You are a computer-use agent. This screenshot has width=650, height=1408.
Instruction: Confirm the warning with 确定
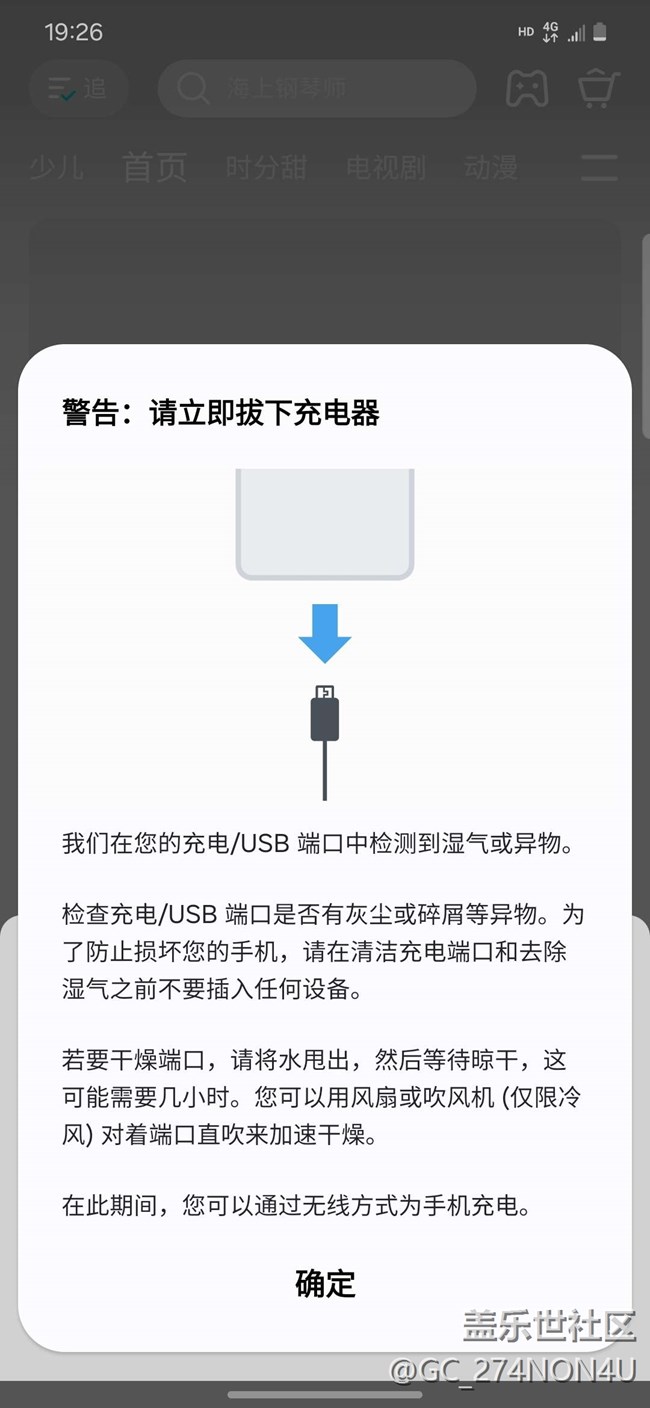pos(325,1284)
